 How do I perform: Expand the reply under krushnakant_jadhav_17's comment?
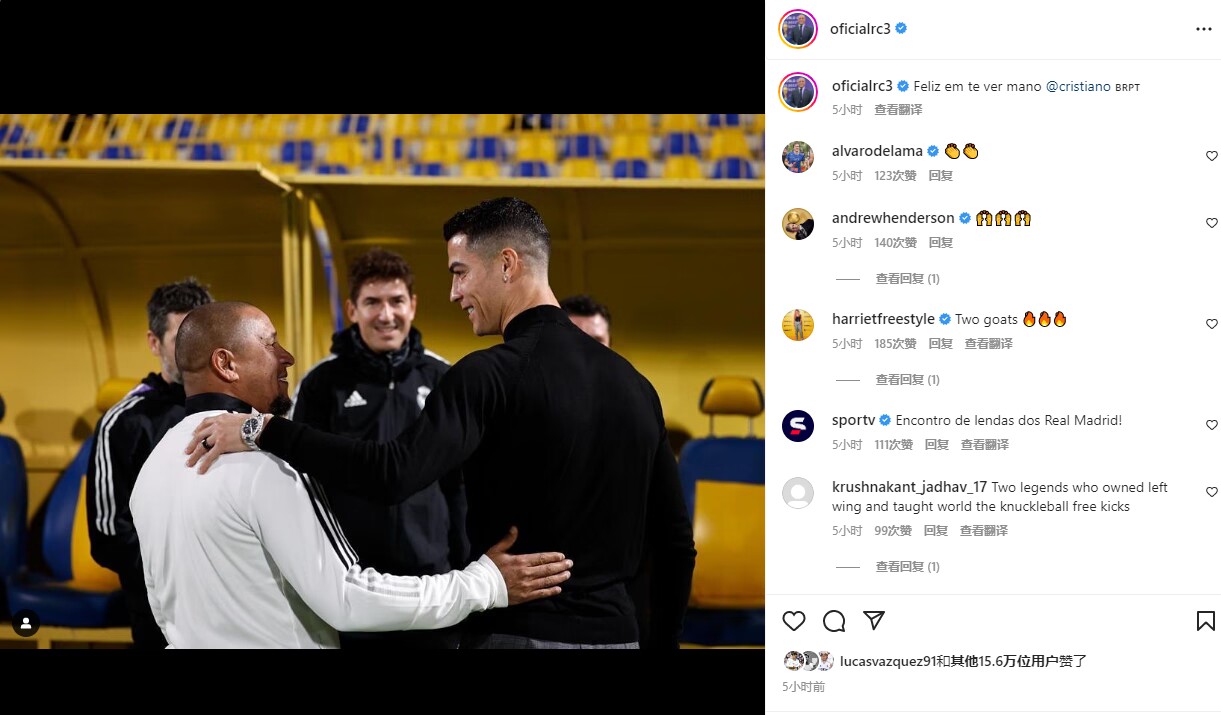coord(907,567)
